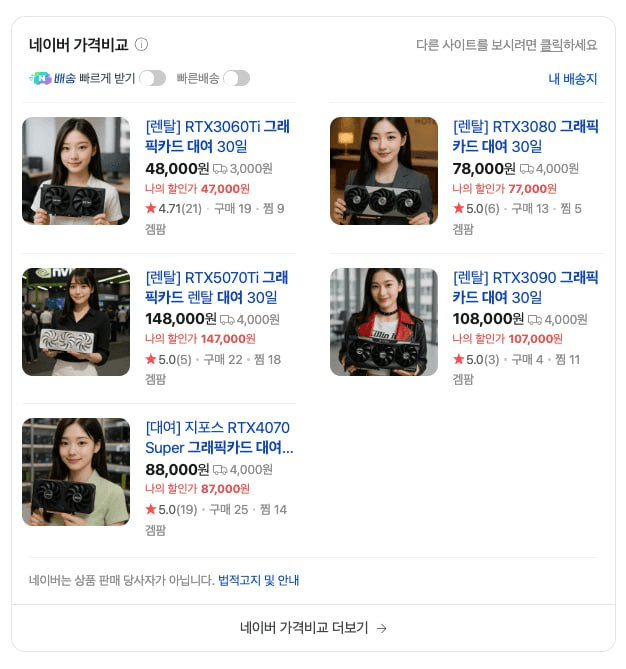Open the 법적고지 및 안내 link

258,580
